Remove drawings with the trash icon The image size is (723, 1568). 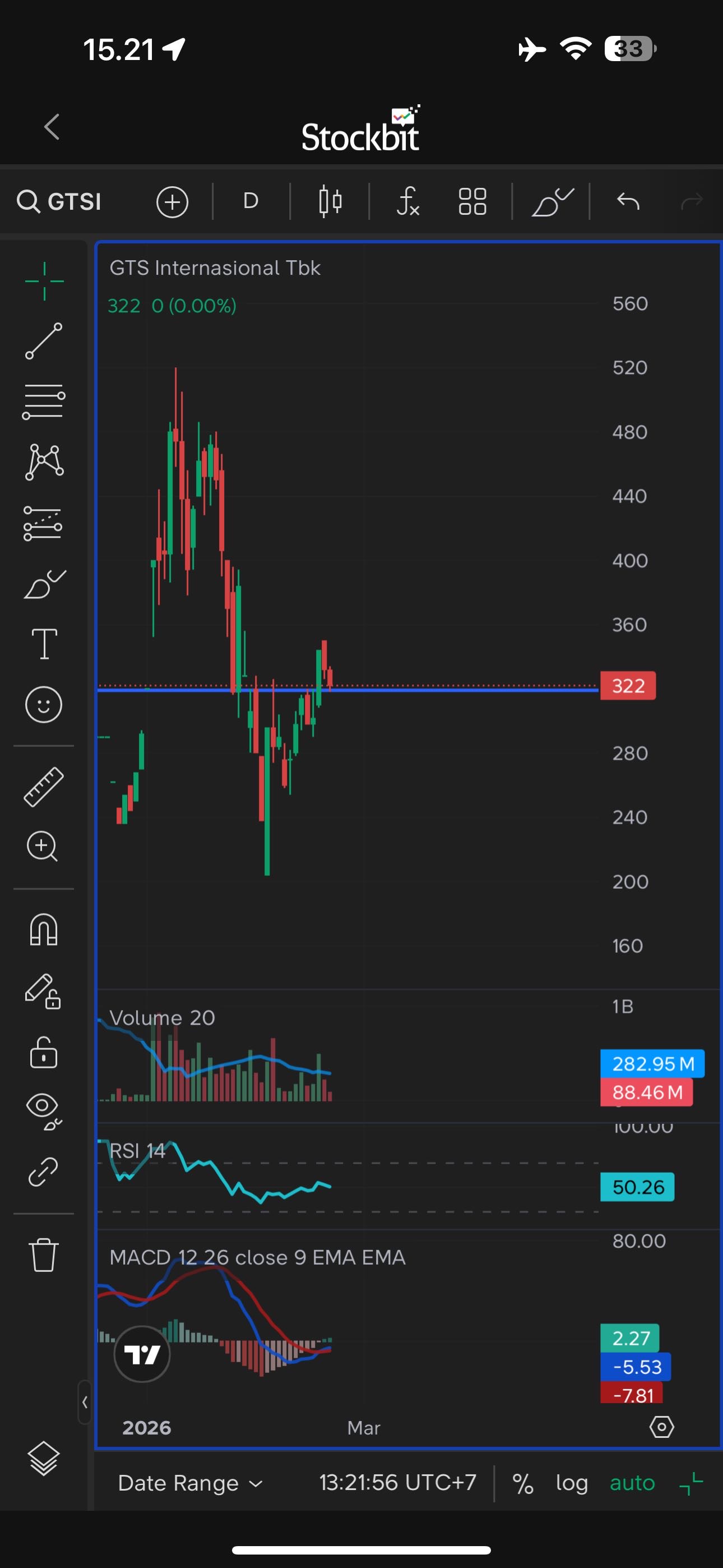[43, 1255]
